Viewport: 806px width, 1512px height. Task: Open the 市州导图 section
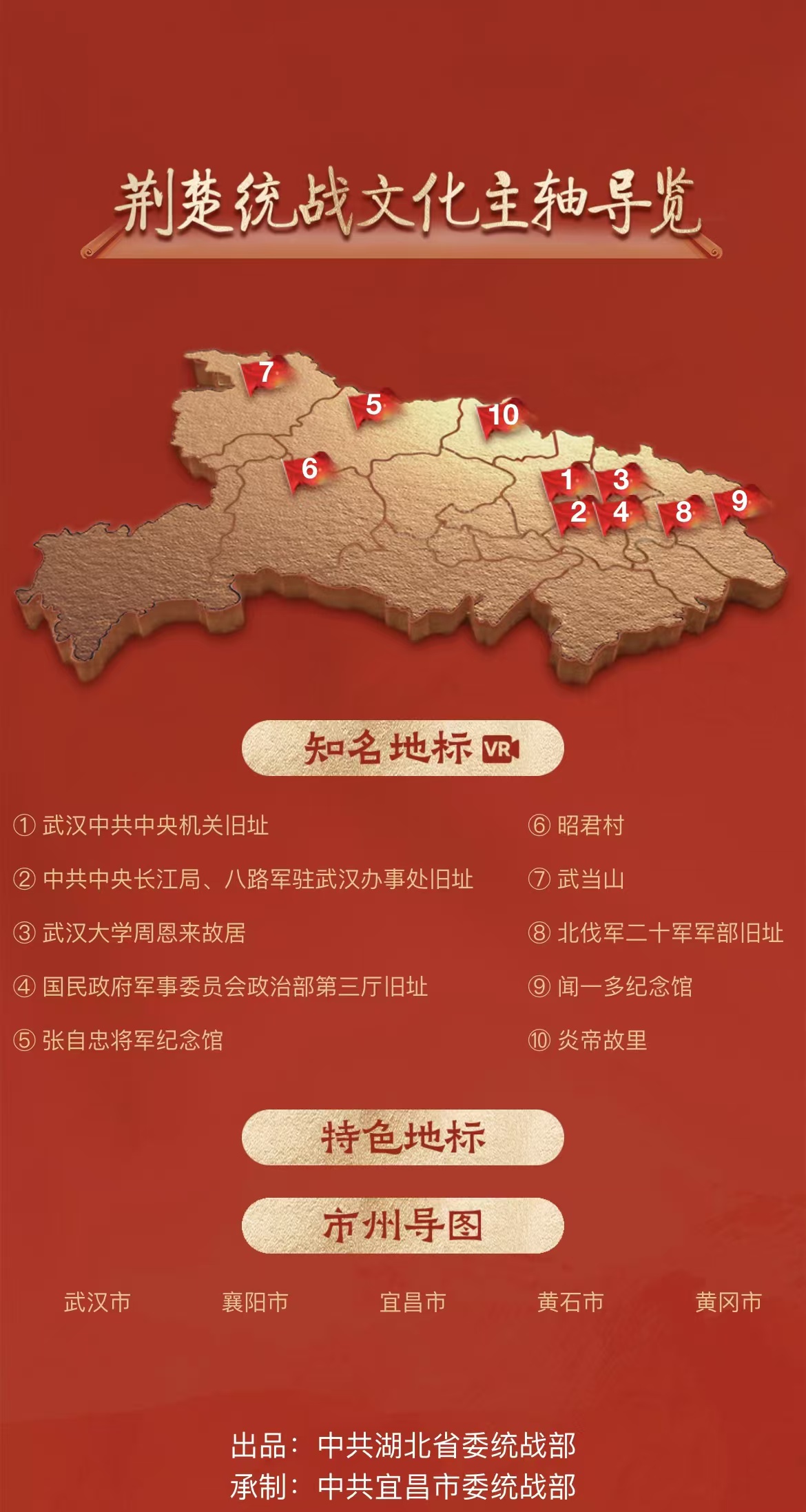[x=402, y=1225]
